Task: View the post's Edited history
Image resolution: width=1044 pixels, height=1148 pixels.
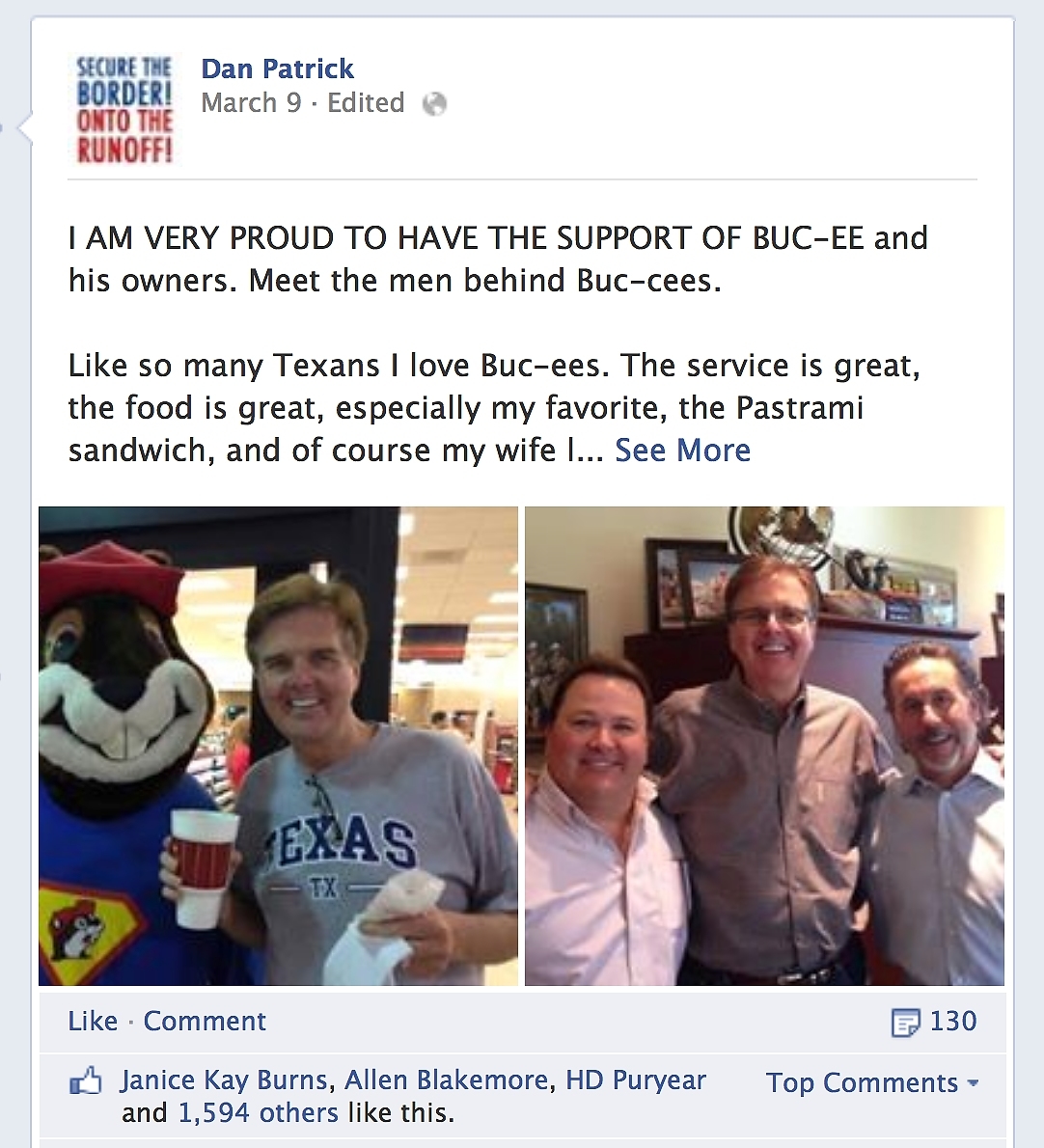Action: tap(366, 103)
